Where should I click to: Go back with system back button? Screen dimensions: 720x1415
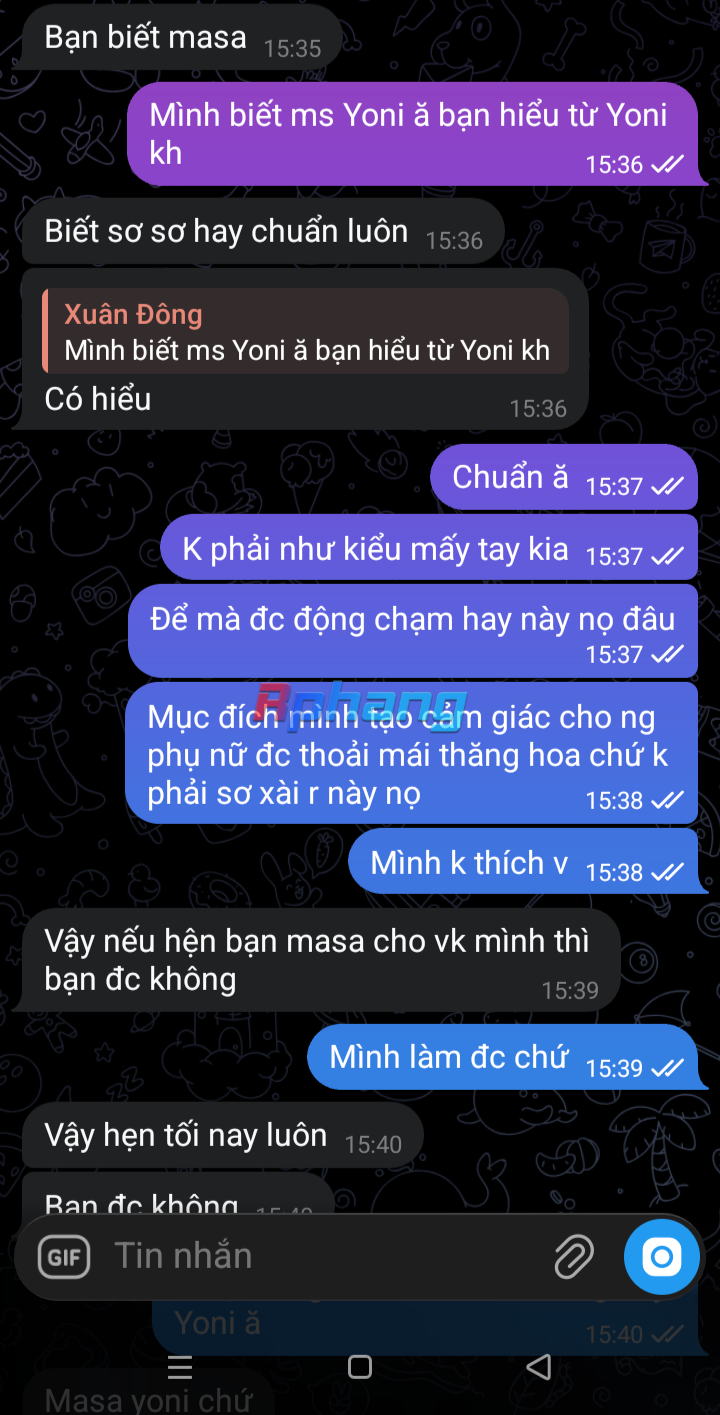coord(539,1367)
